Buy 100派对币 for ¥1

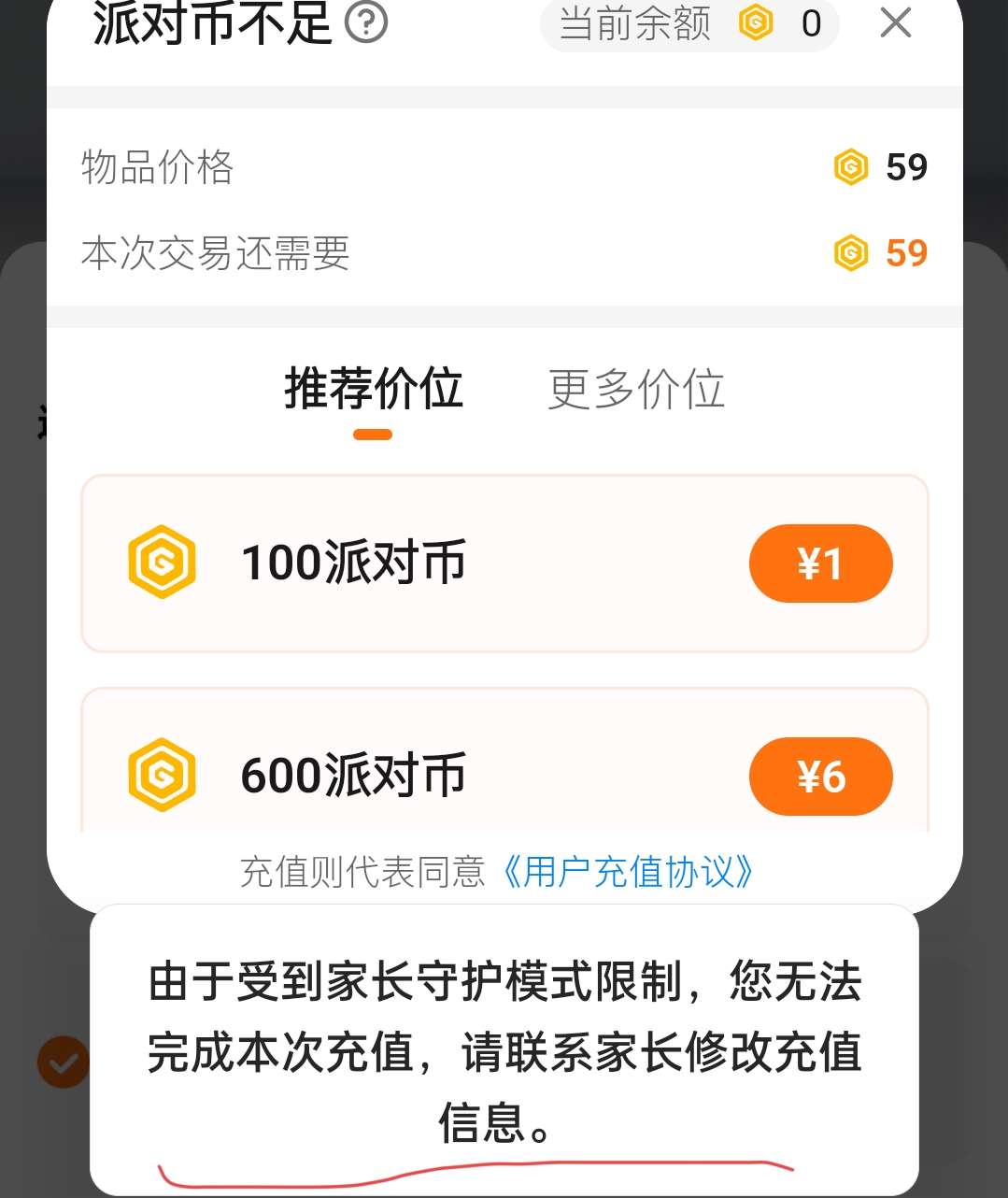coord(820,563)
